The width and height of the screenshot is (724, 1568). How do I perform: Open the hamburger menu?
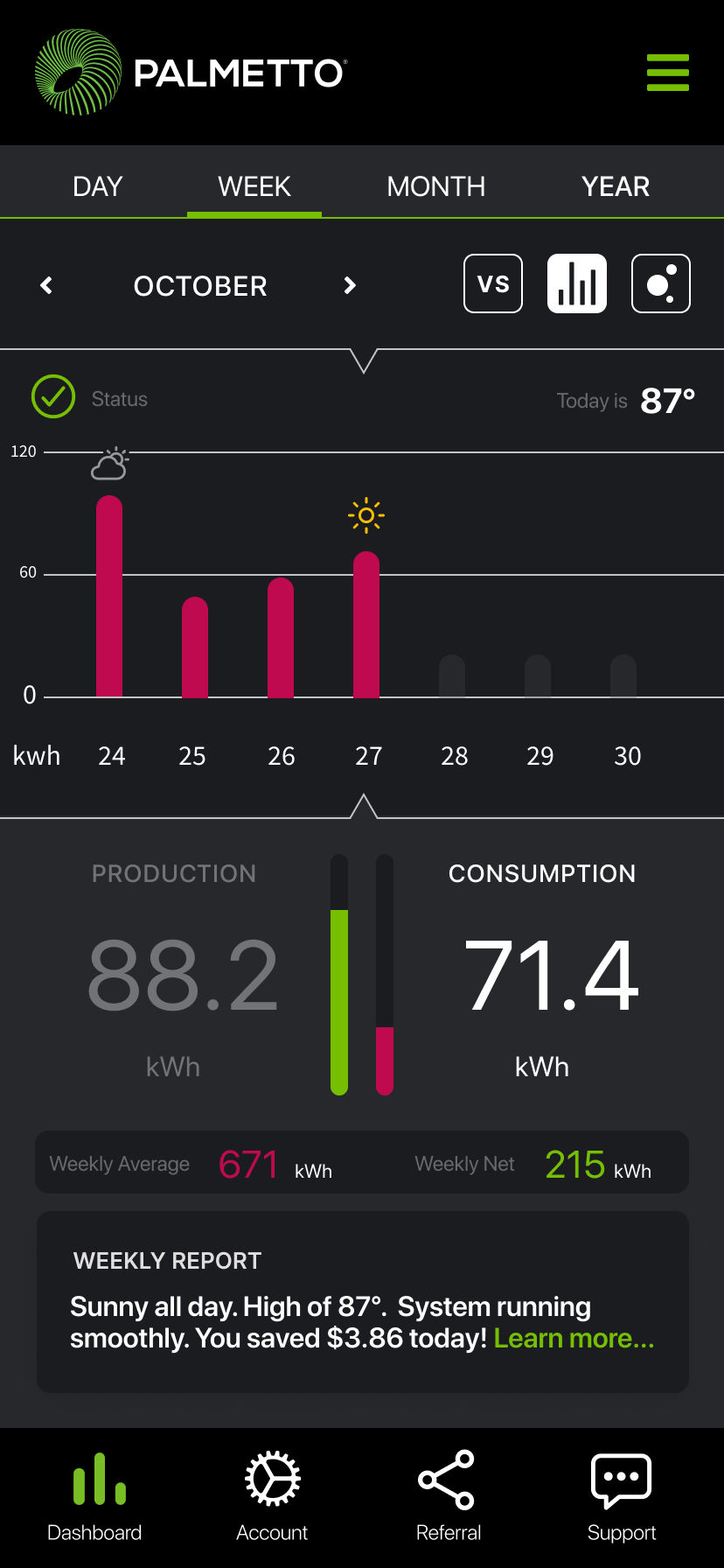click(668, 73)
